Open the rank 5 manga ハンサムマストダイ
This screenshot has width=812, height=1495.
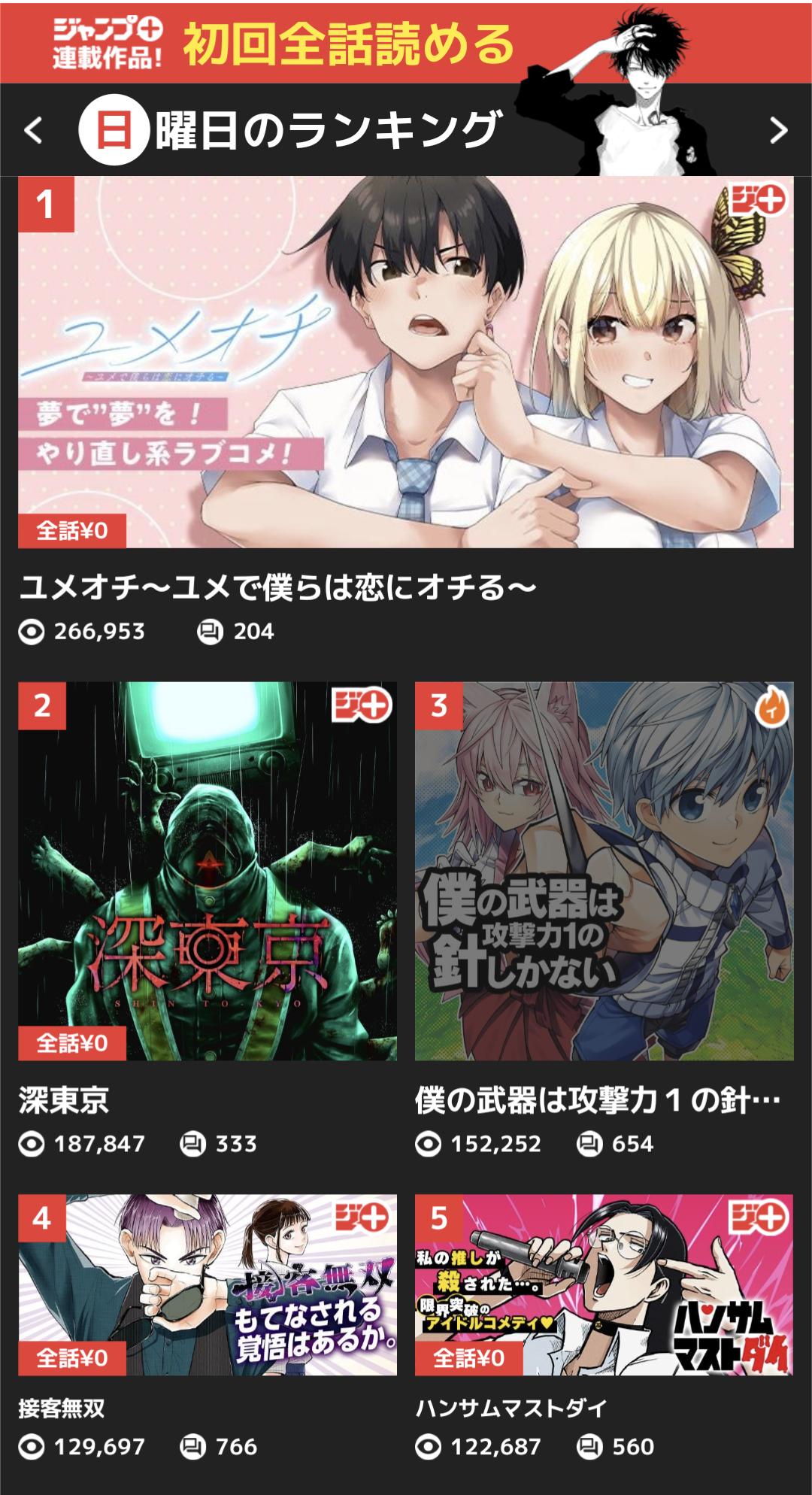point(604,1284)
